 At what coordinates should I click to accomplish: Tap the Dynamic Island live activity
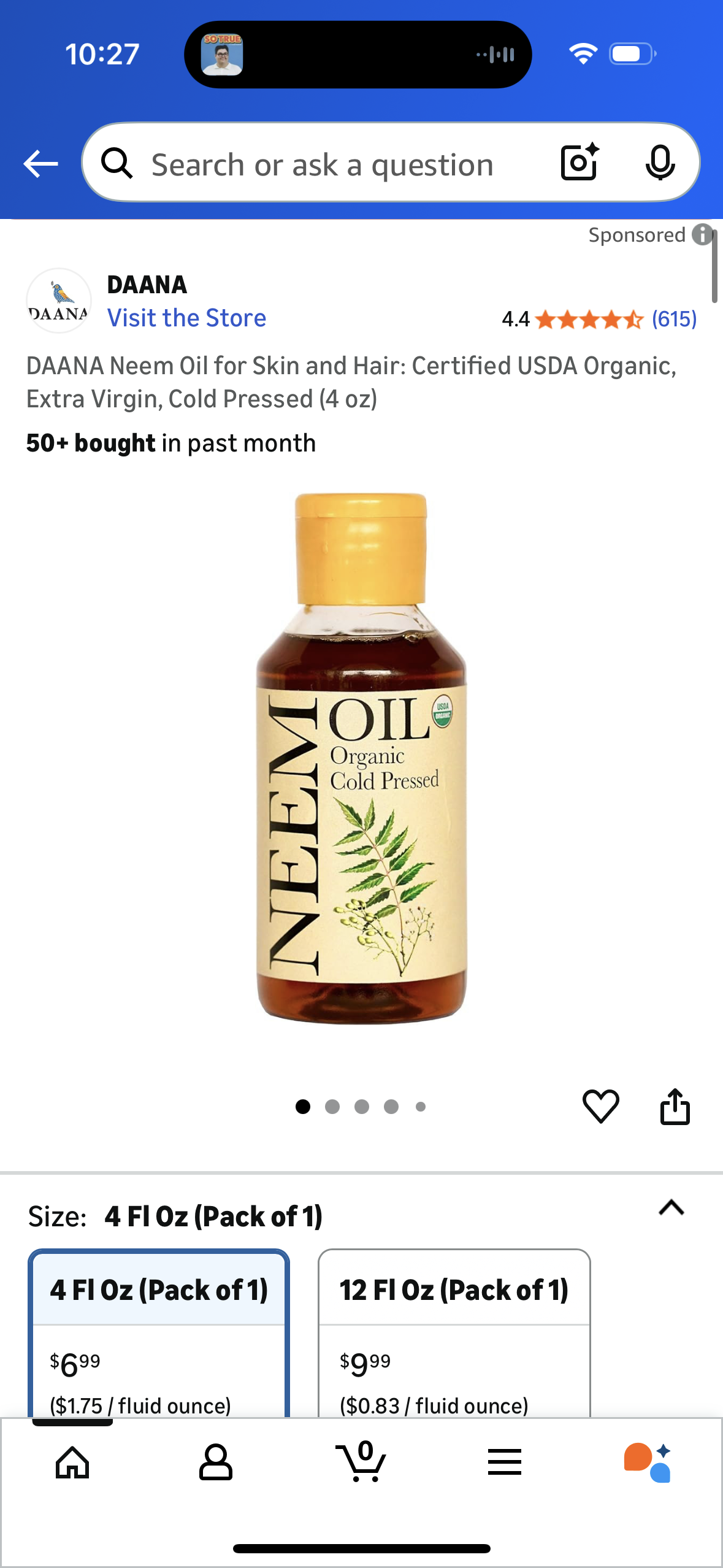358,55
